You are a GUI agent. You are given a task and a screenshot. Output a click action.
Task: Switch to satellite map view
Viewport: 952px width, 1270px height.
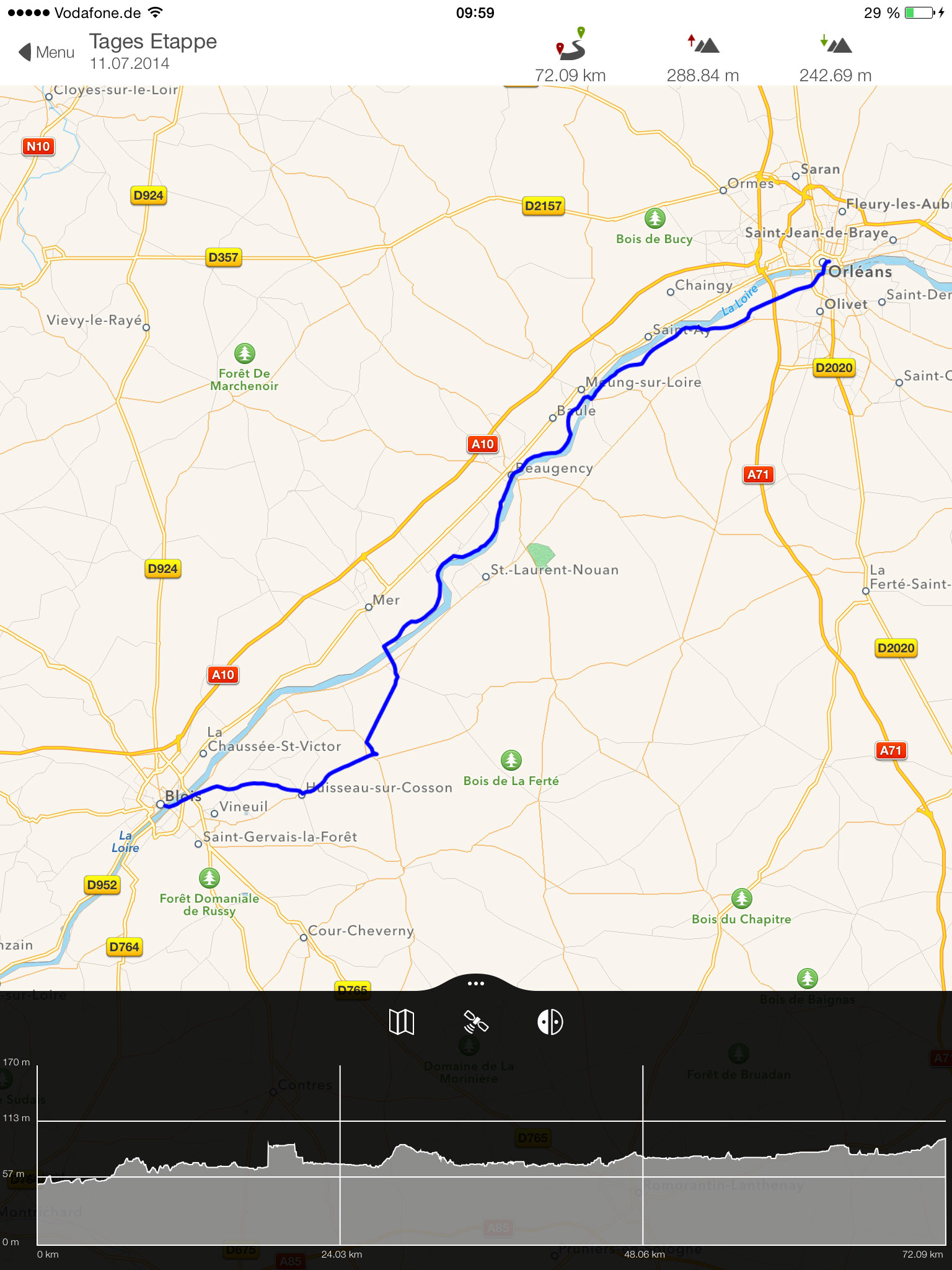point(475,1021)
